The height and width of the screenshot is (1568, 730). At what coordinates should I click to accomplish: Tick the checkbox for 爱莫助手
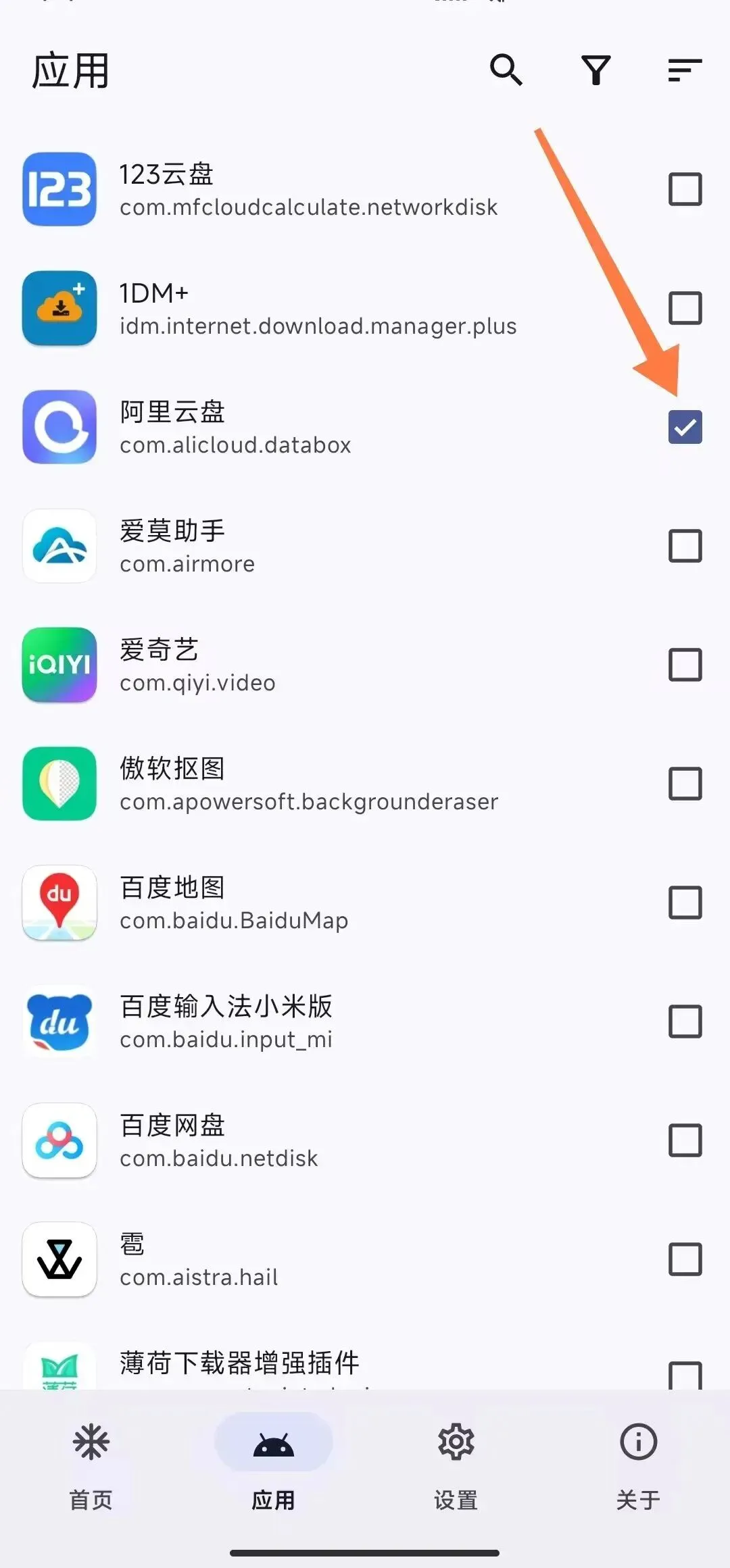click(x=685, y=546)
